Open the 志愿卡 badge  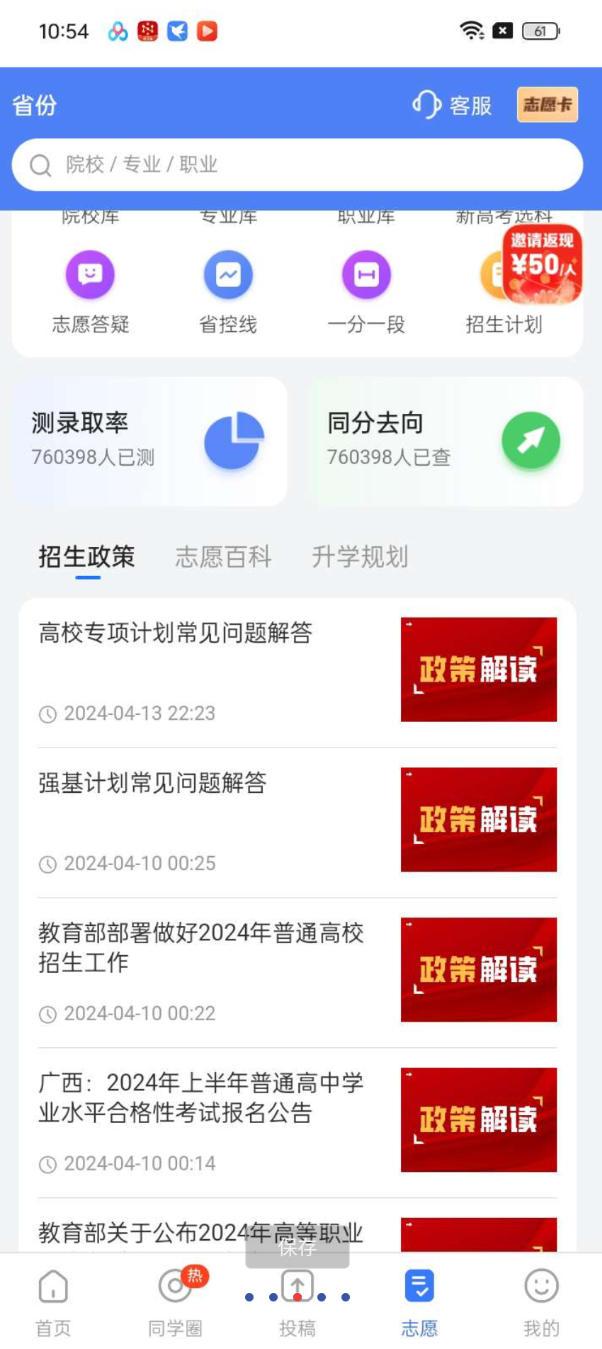[547, 105]
